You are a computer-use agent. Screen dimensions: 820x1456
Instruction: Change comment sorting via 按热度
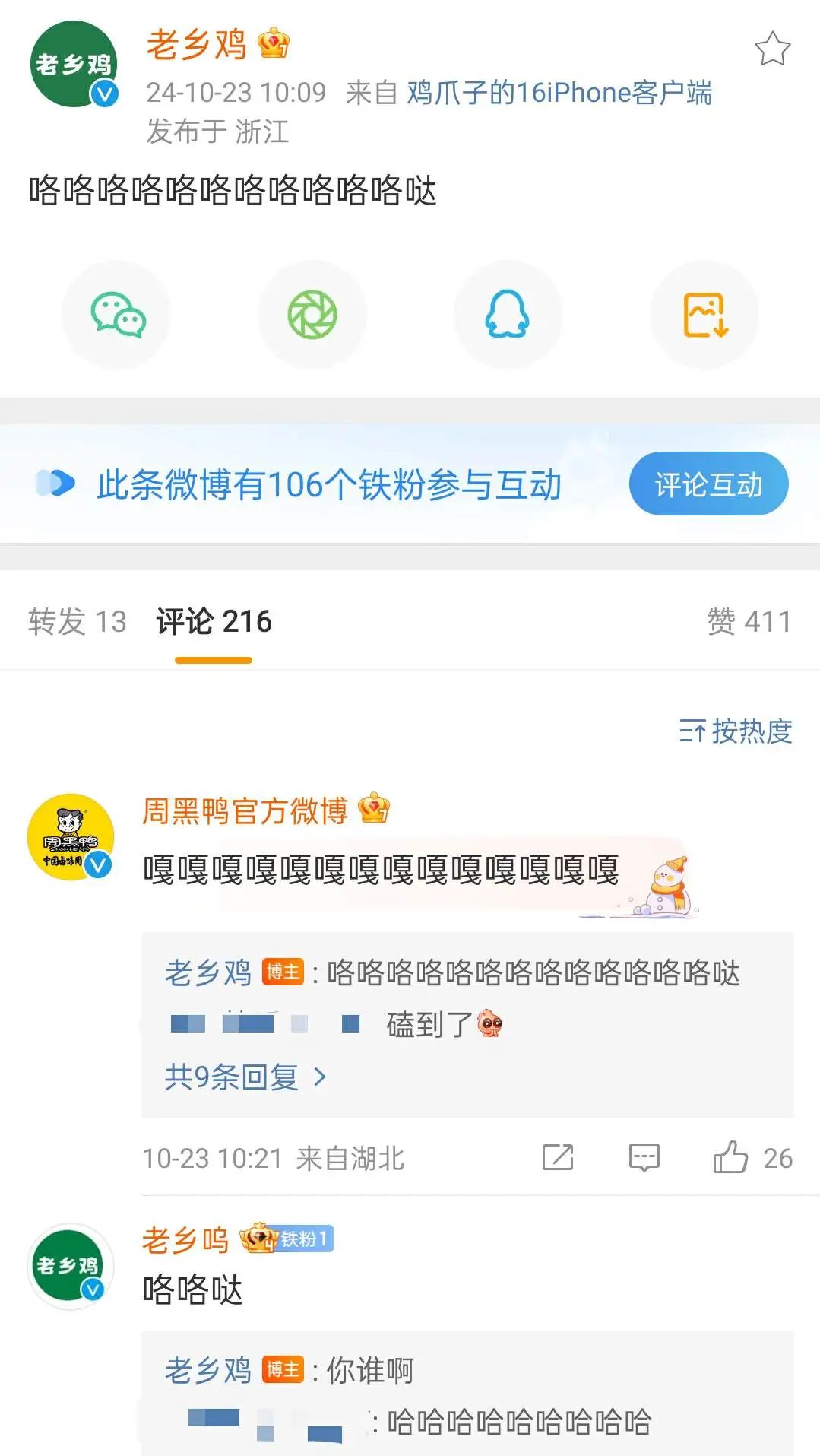[736, 731]
